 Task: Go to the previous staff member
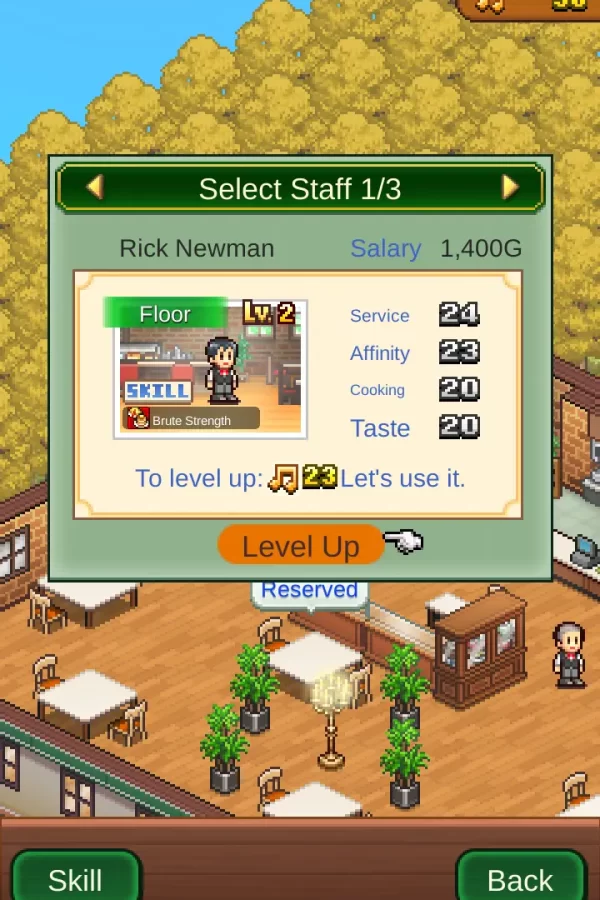click(x=95, y=187)
